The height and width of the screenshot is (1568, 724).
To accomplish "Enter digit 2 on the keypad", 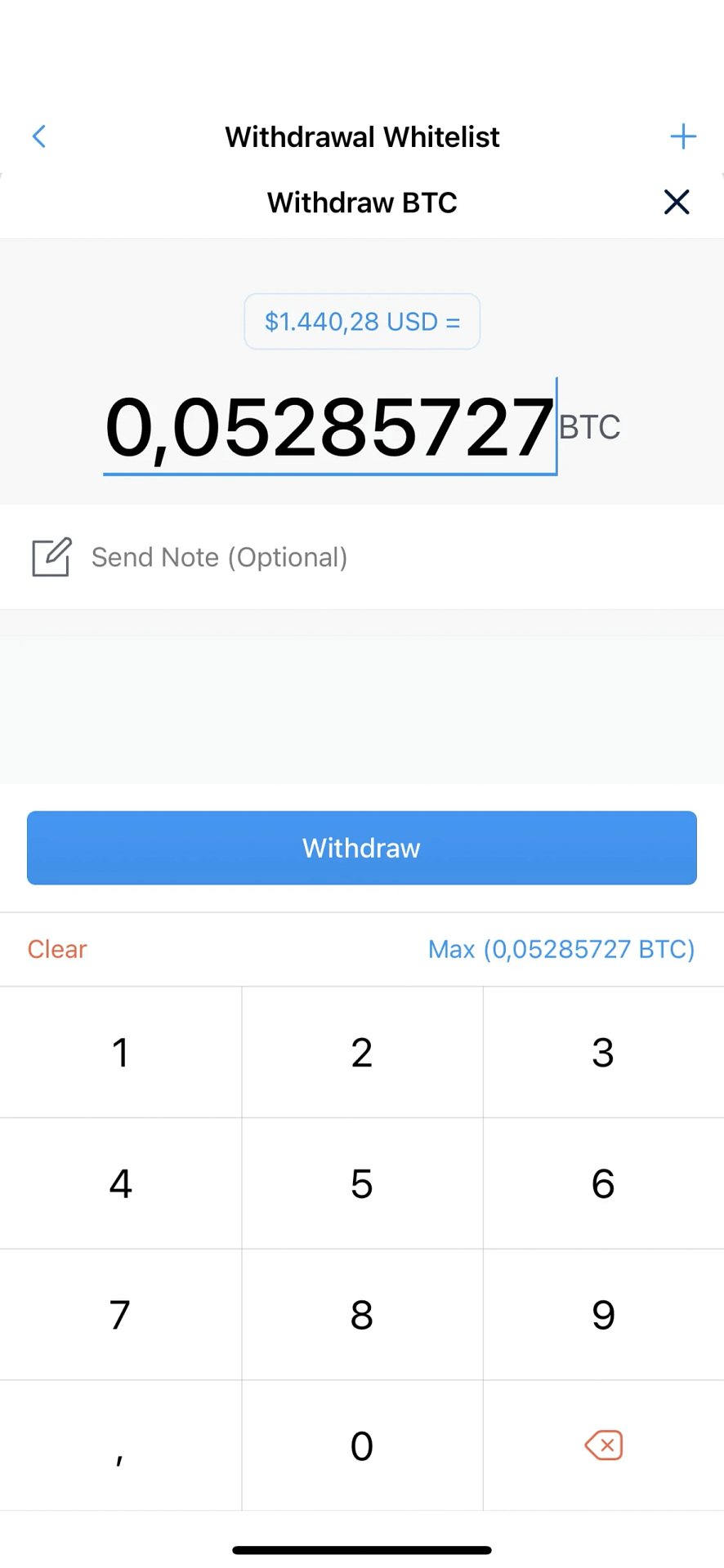I will [x=362, y=1052].
